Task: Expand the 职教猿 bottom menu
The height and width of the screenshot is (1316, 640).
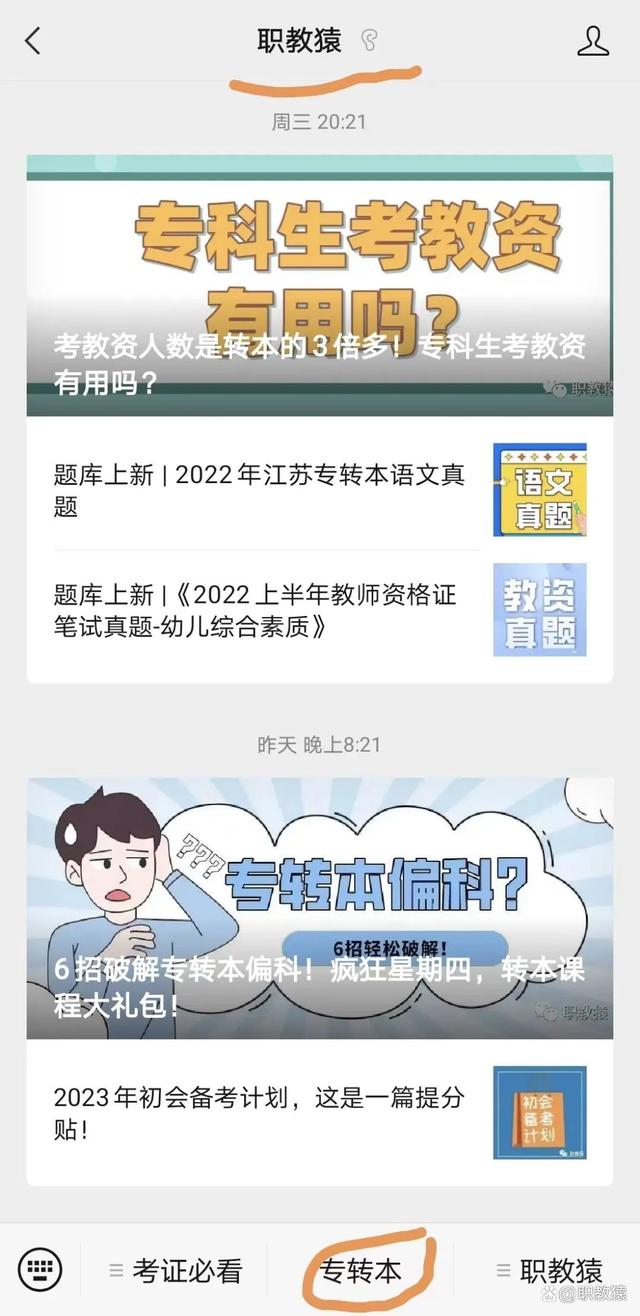Action: (x=549, y=1271)
